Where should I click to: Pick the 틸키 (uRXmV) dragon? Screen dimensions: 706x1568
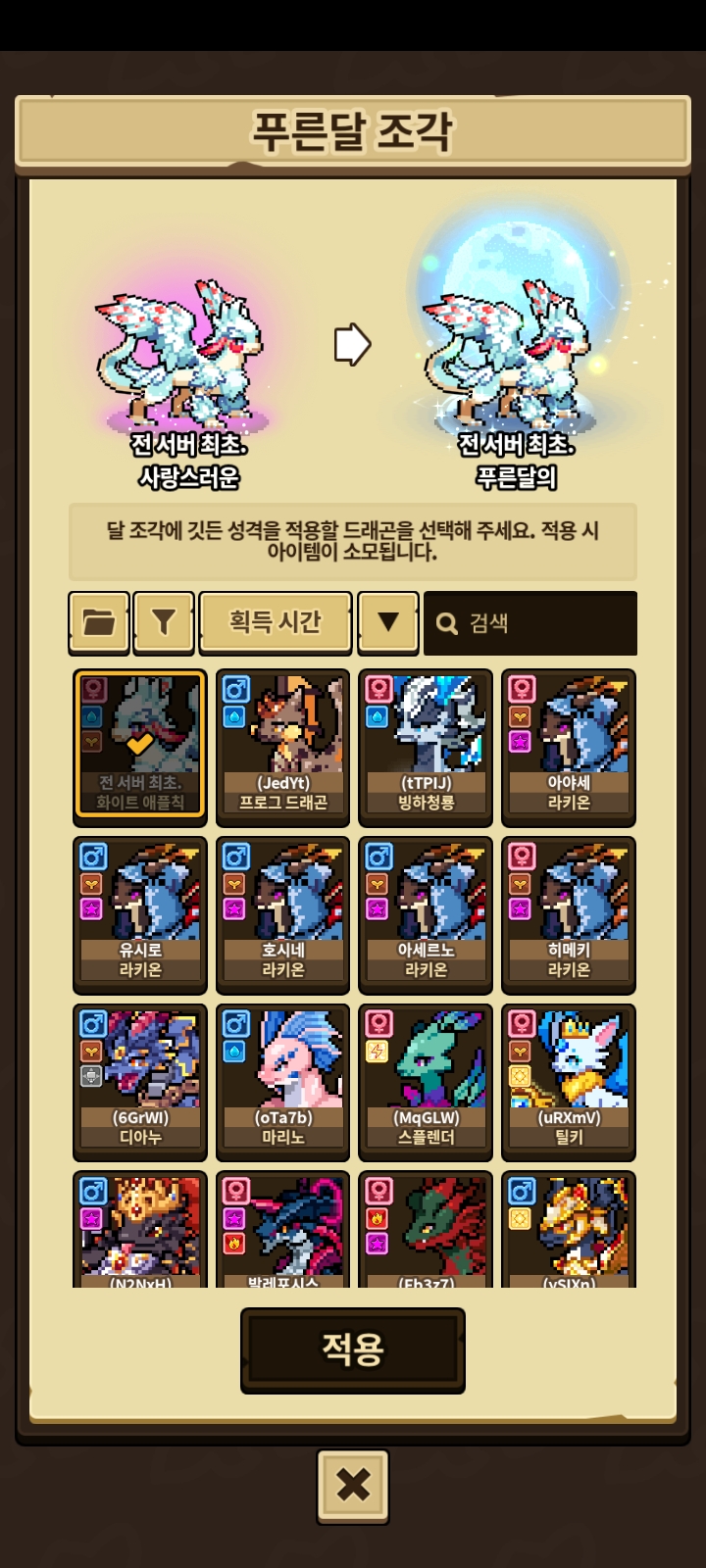coord(569,1081)
